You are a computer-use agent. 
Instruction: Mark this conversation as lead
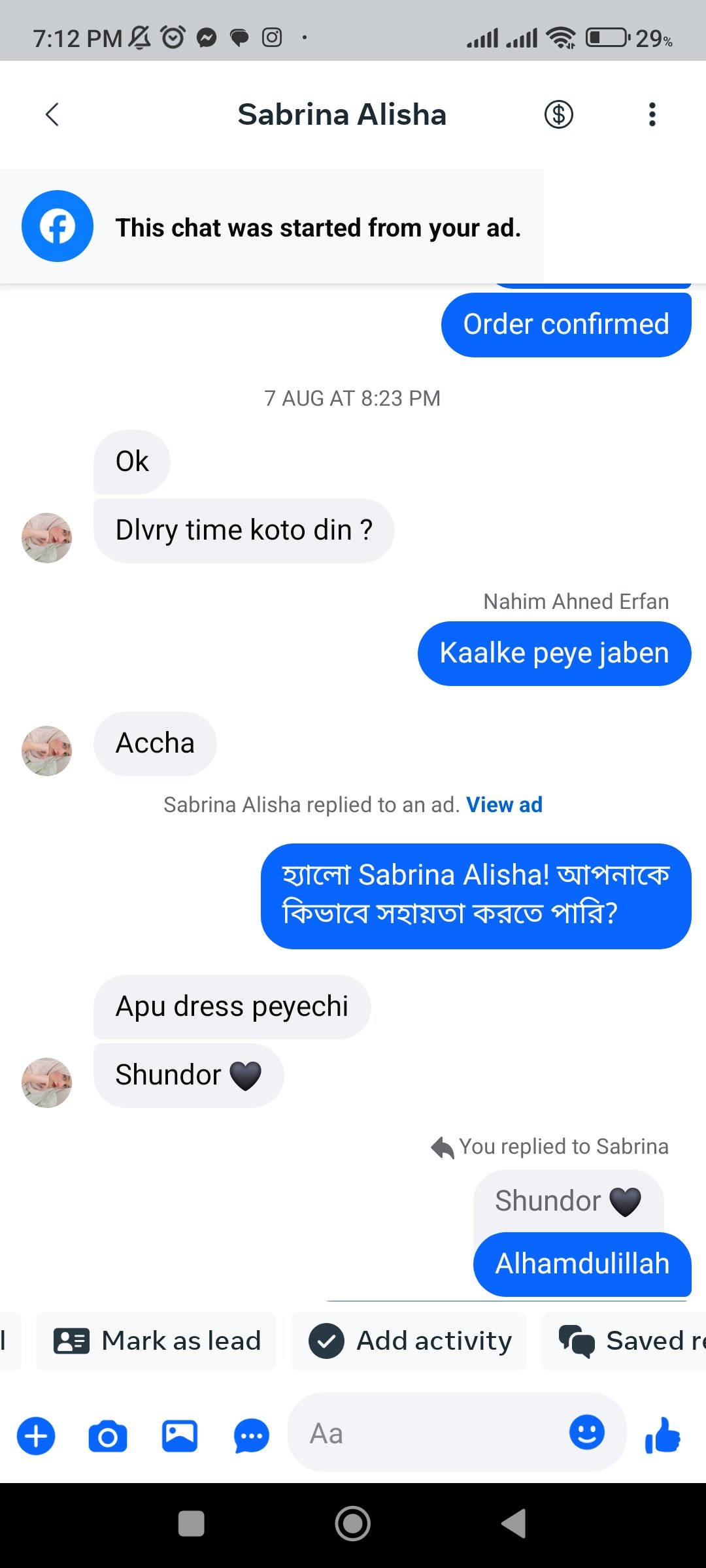click(x=157, y=1341)
